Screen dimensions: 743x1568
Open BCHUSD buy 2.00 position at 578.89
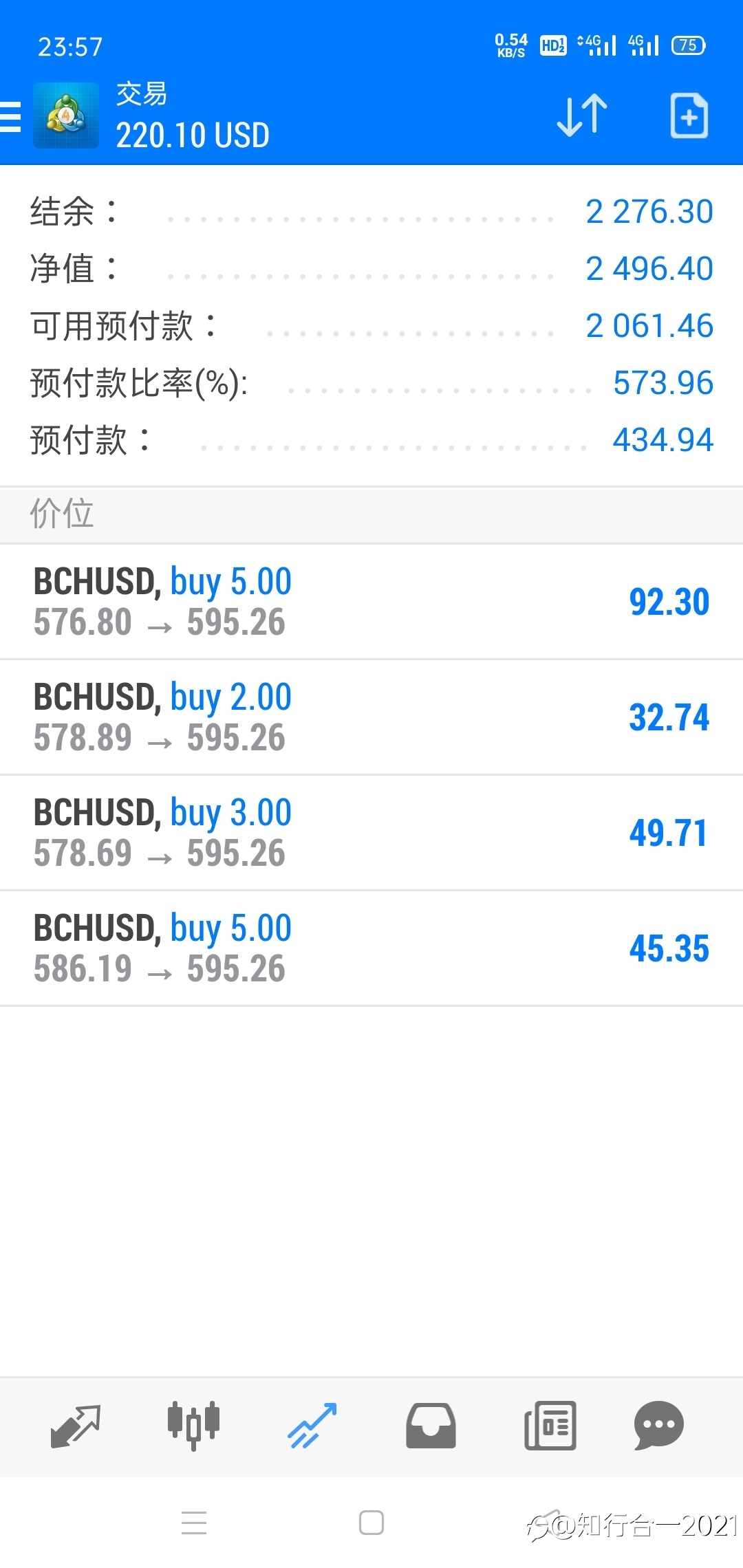tap(371, 717)
